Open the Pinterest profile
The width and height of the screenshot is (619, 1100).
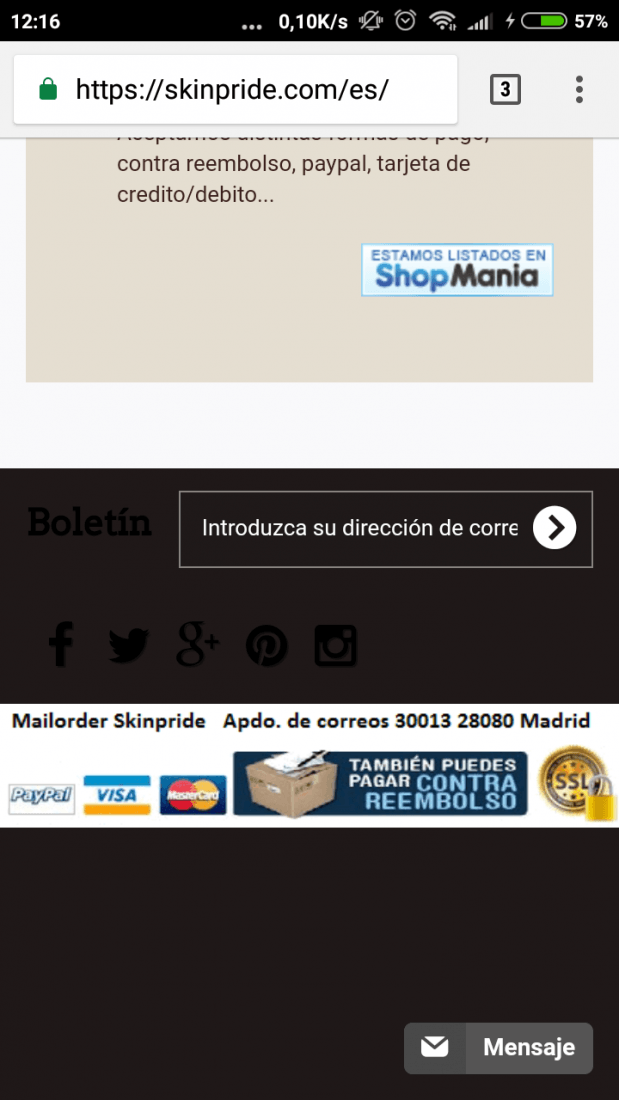(267, 646)
